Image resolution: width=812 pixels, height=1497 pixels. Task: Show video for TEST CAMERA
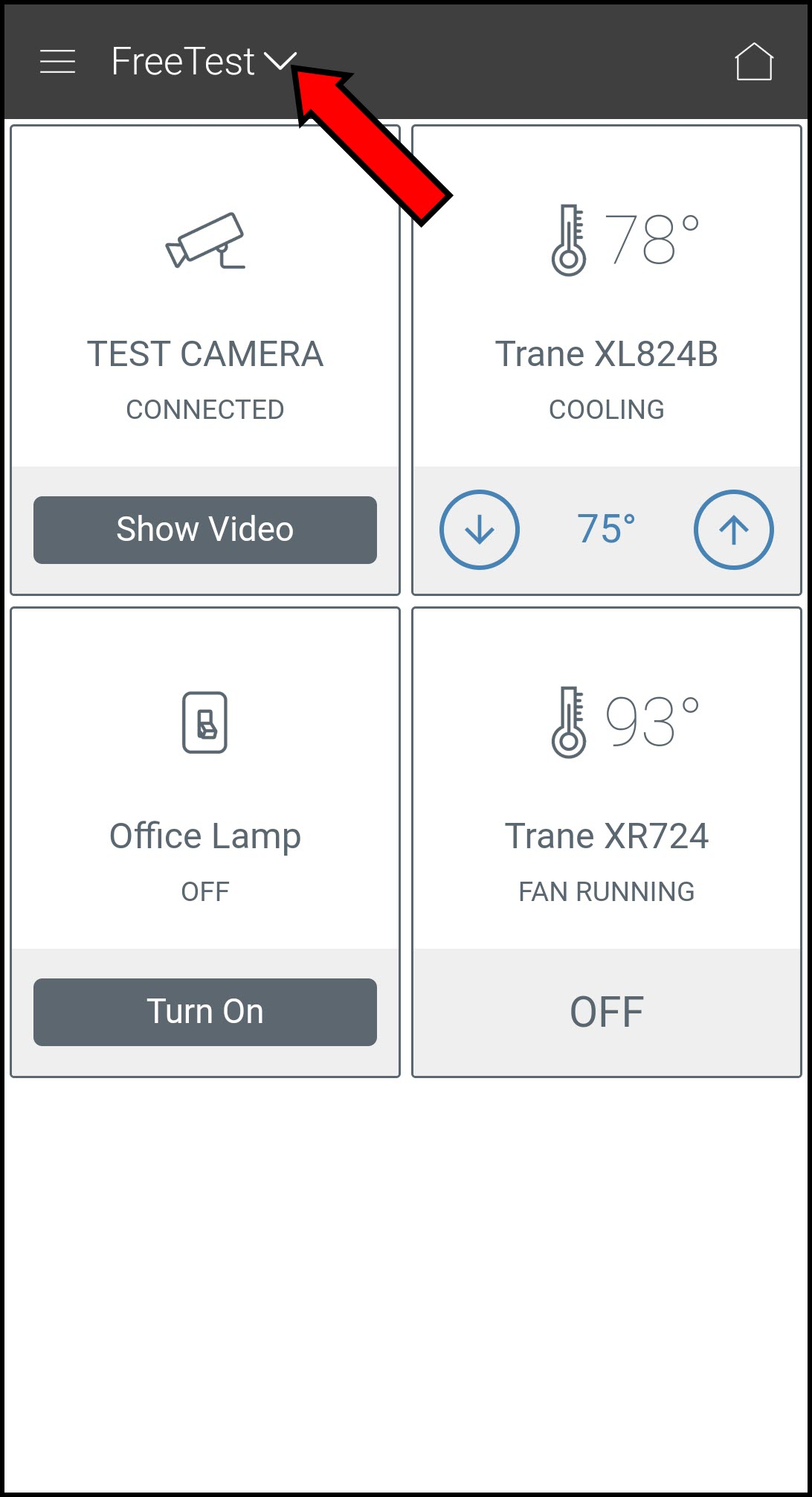(x=205, y=530)
